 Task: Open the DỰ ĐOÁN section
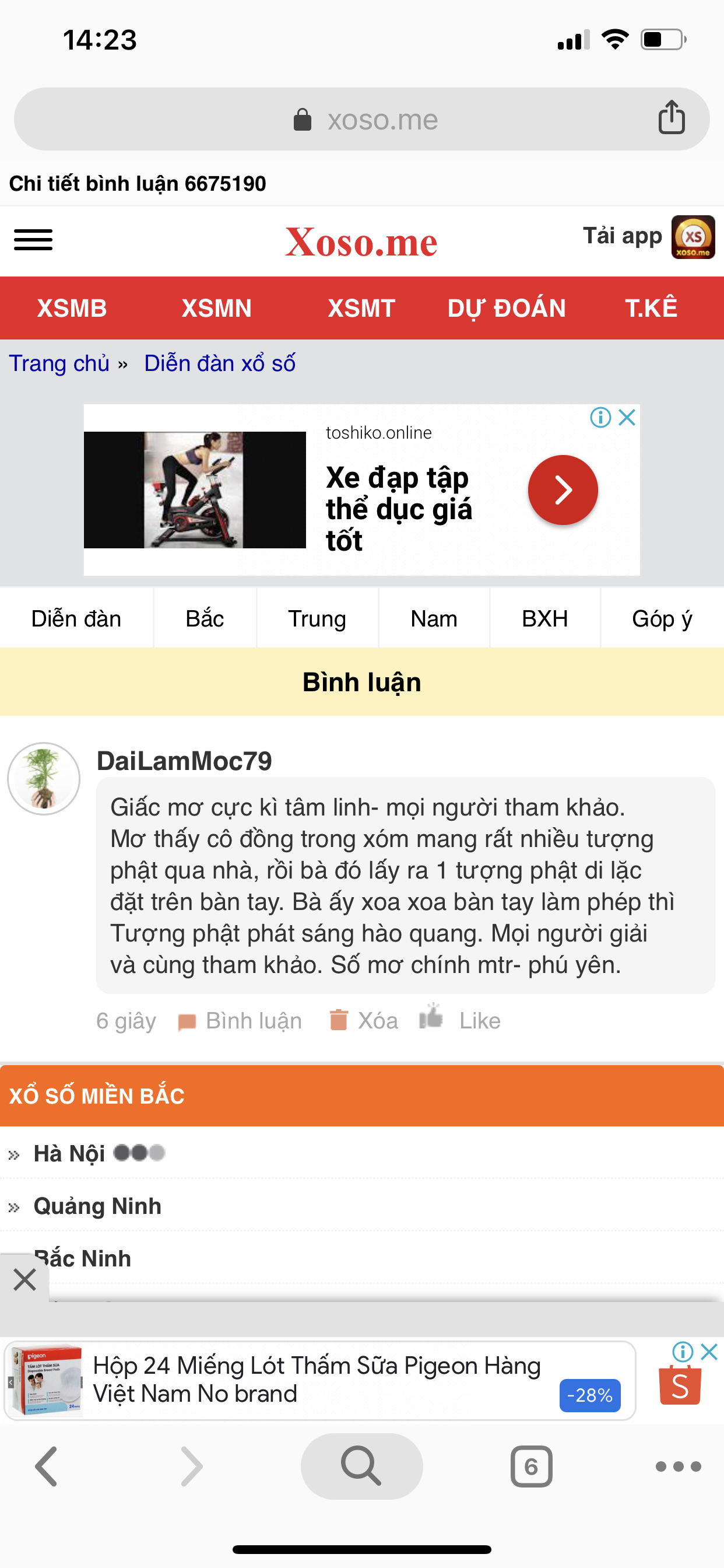click(x=506, y=308)
